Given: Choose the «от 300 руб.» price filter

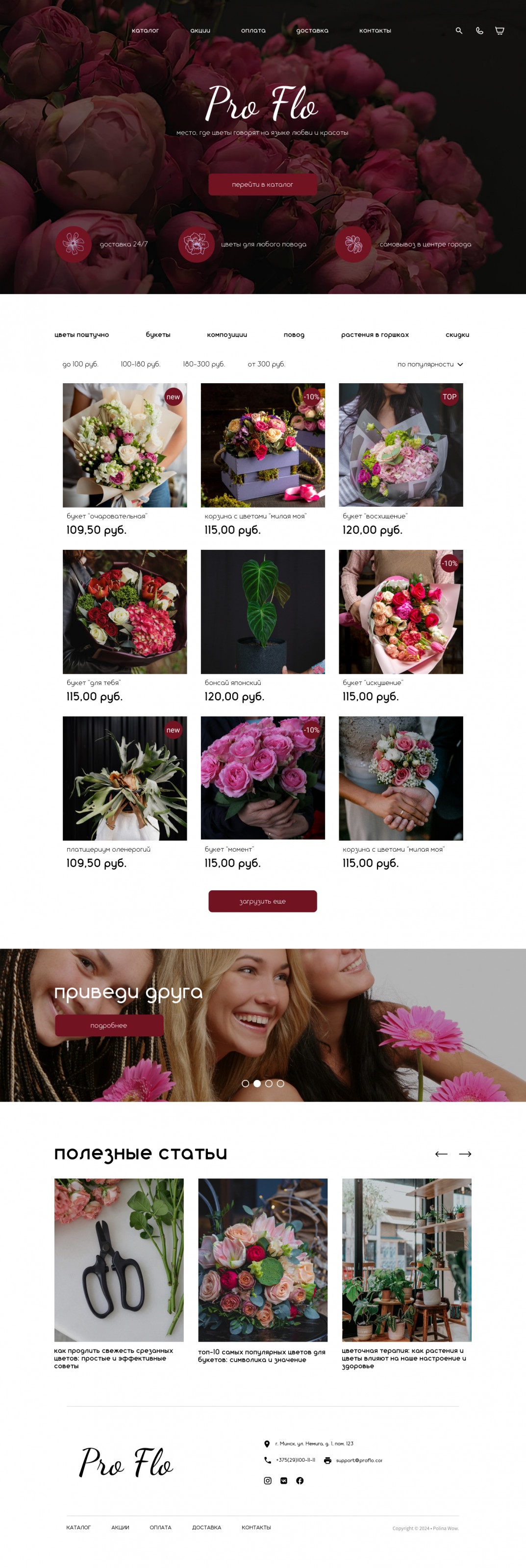Looking at the screenshot, I should coord(266,364).
